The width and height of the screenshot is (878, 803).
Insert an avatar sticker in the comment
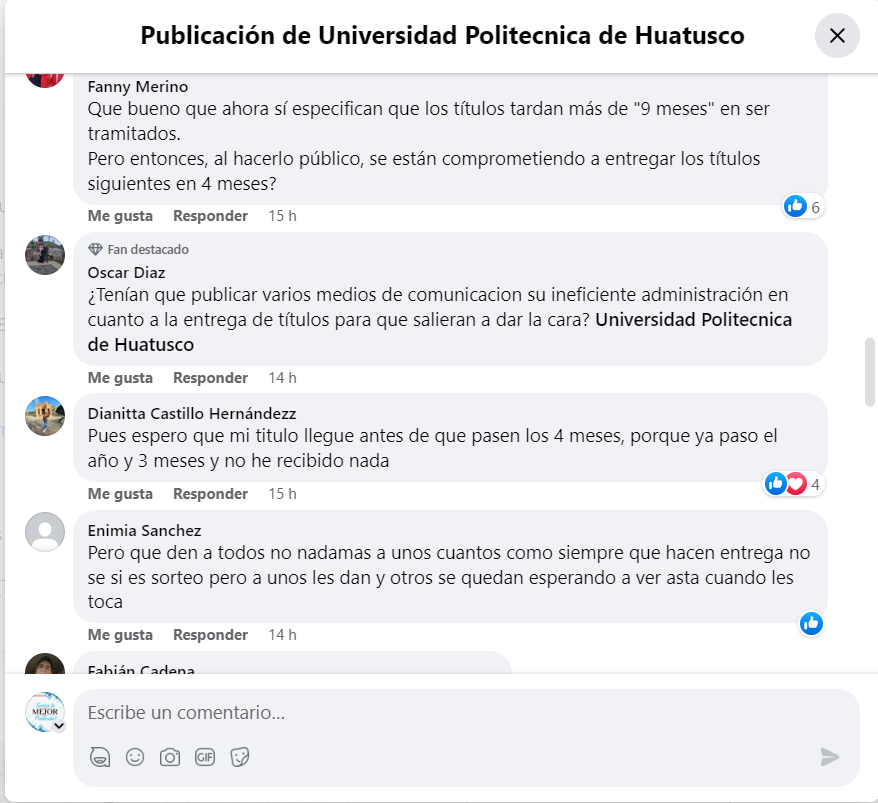coord(100,757)
